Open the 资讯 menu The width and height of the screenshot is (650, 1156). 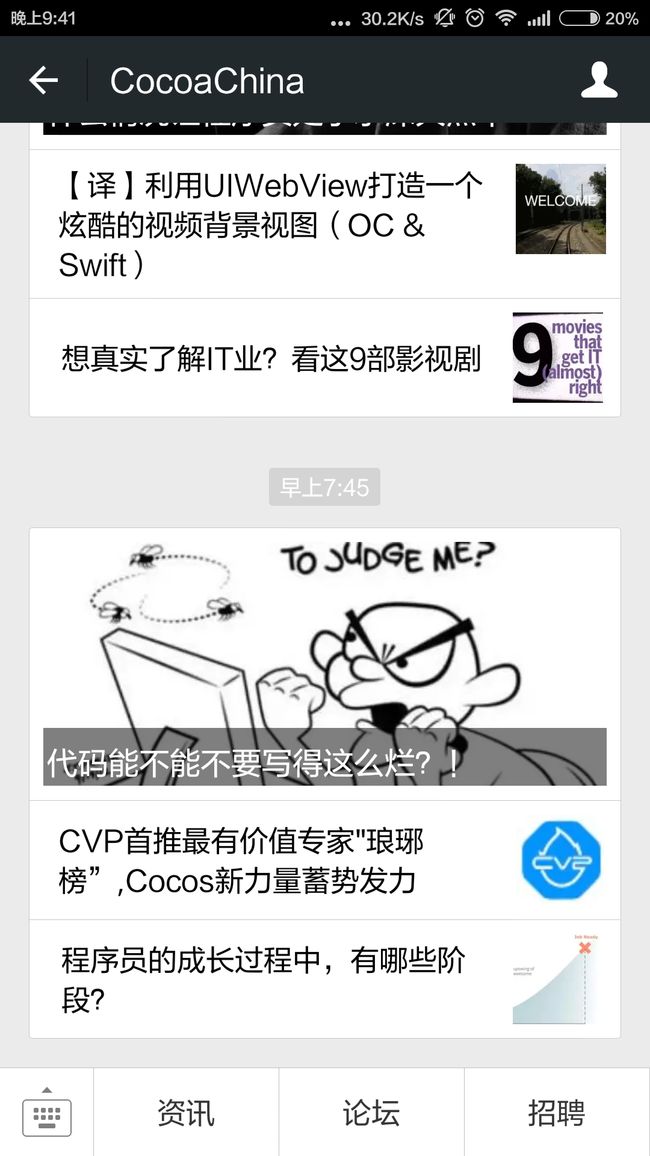(x=186, y=1112)
